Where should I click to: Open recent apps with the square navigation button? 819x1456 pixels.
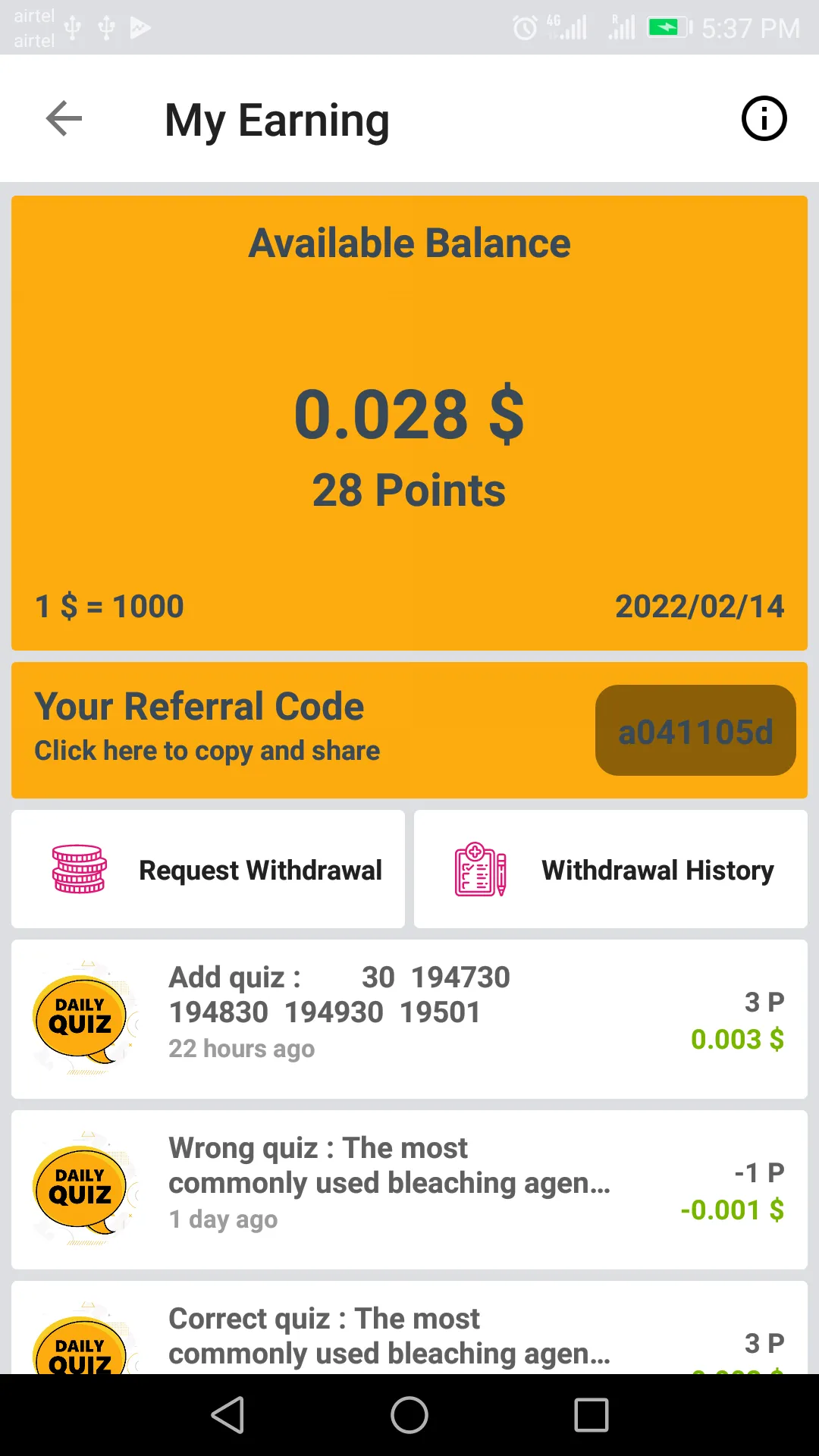click(590, 1412)
